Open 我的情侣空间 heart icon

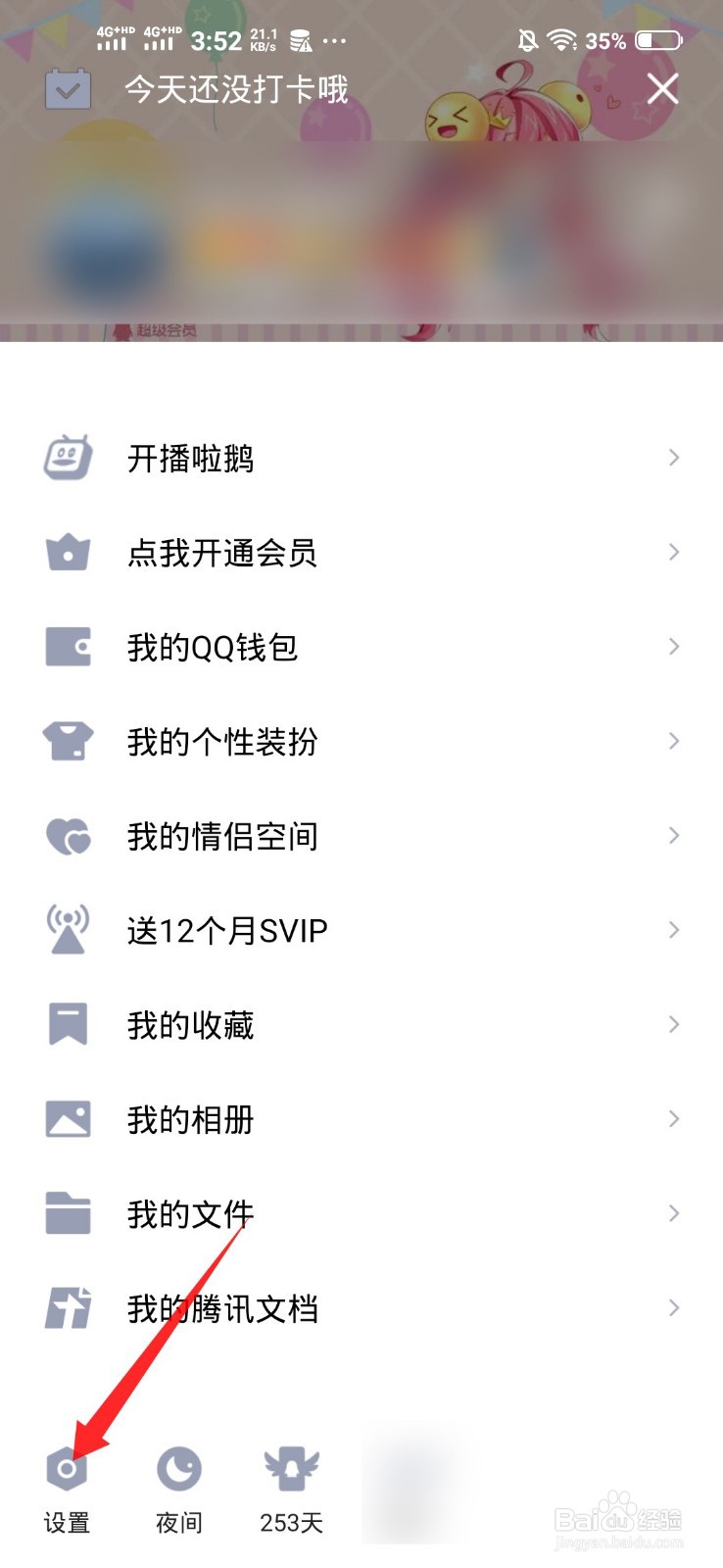[68, 835]
